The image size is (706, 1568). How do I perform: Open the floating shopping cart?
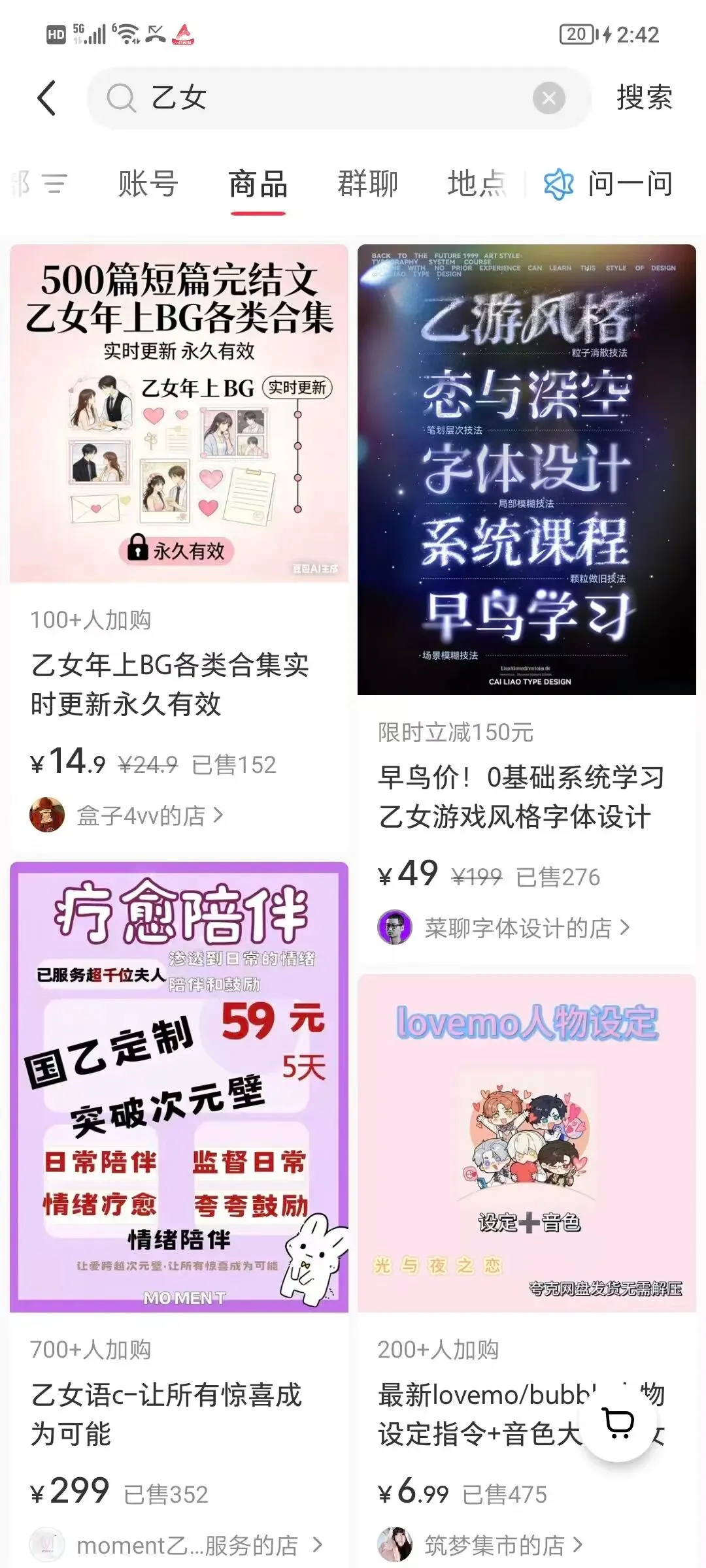pyautogui.click(x=617, y=1422)
